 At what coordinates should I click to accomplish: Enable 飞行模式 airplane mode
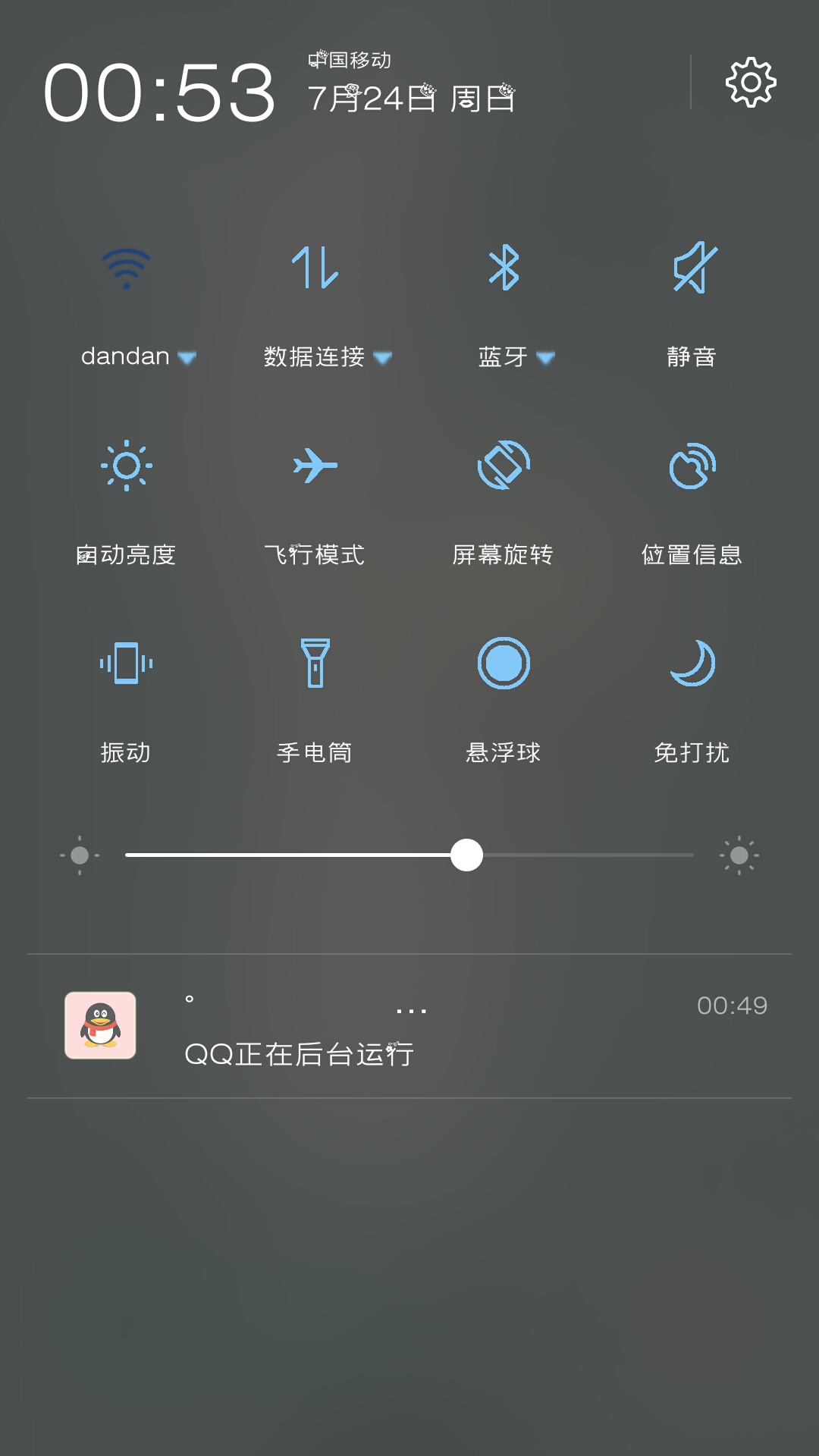[x=315, y=466]
